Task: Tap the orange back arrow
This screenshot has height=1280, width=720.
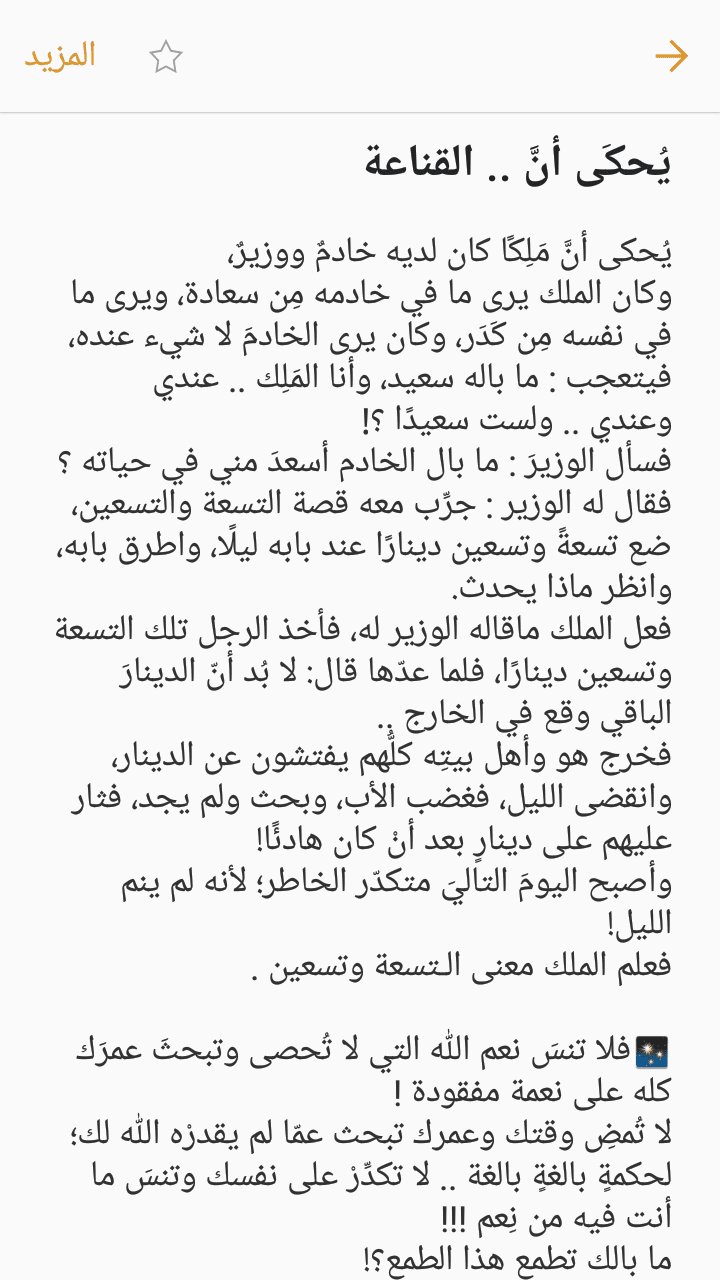Action: pyautogui.click(x=671, y=56)
